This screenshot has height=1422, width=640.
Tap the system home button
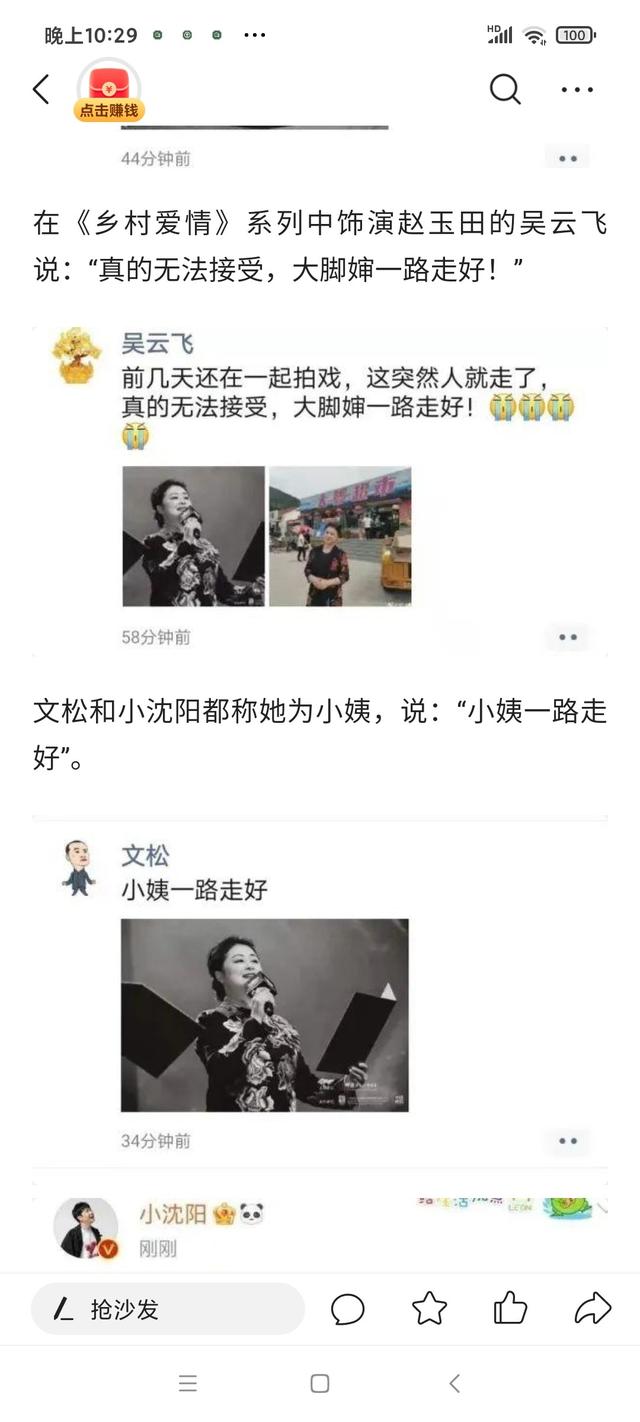(x=320, y=1384)
